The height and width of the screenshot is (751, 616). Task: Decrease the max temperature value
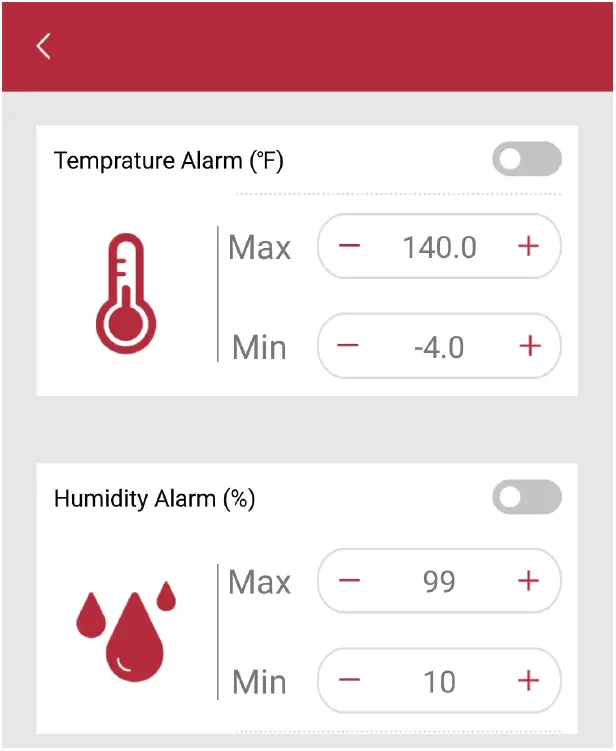(x=349, y=246)
